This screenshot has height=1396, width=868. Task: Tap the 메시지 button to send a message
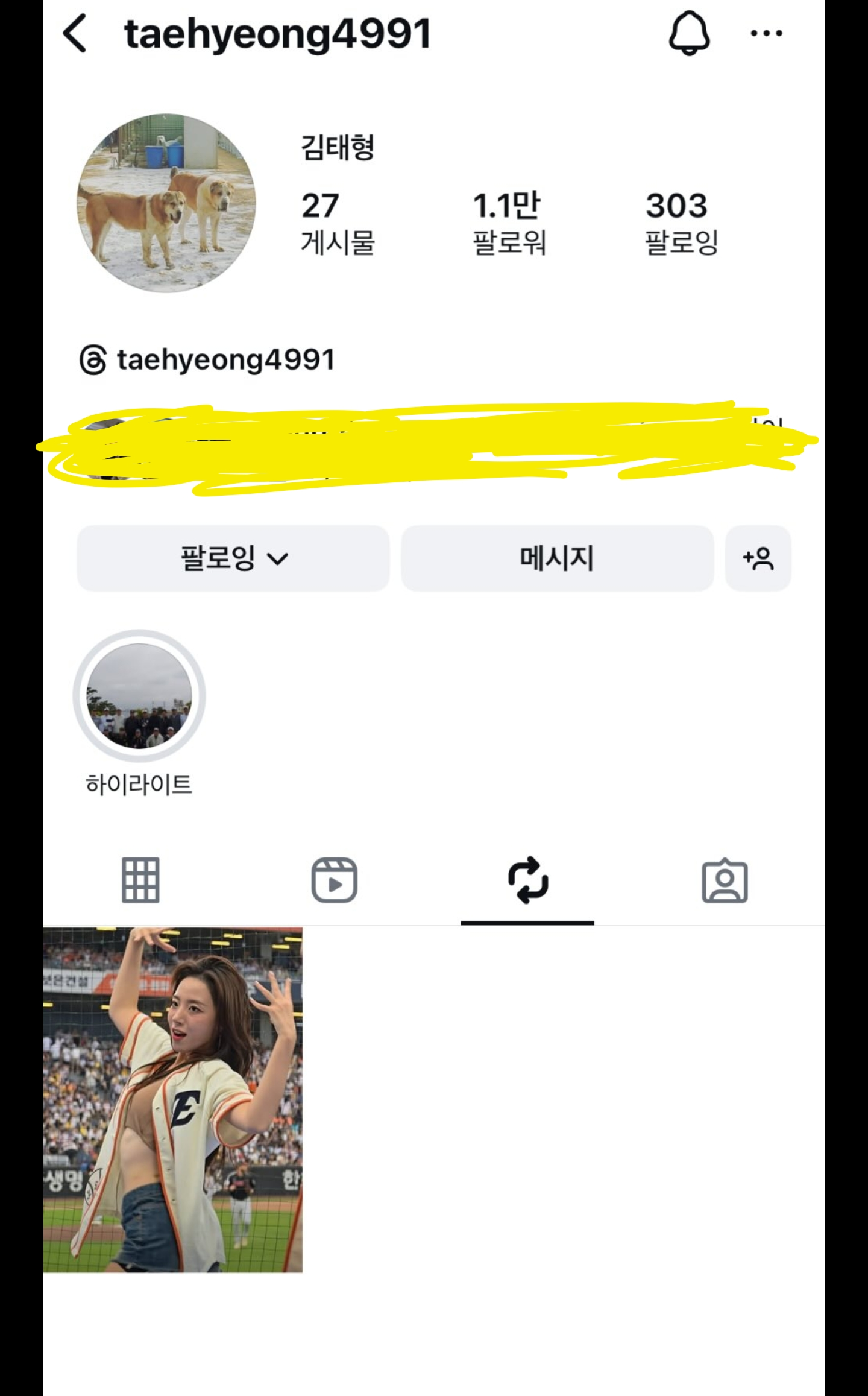click(557, 558)
